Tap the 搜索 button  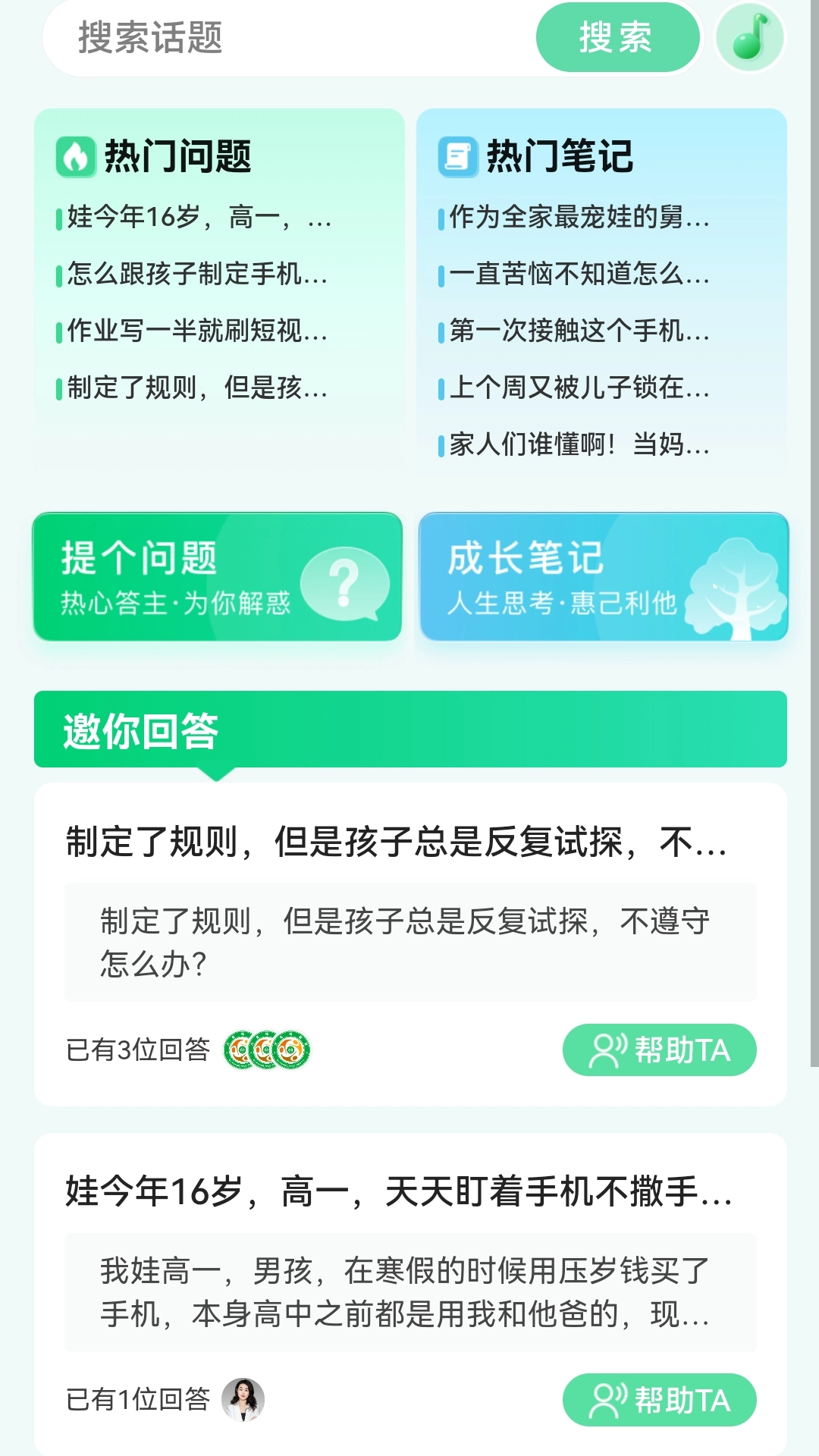point(618,39)
